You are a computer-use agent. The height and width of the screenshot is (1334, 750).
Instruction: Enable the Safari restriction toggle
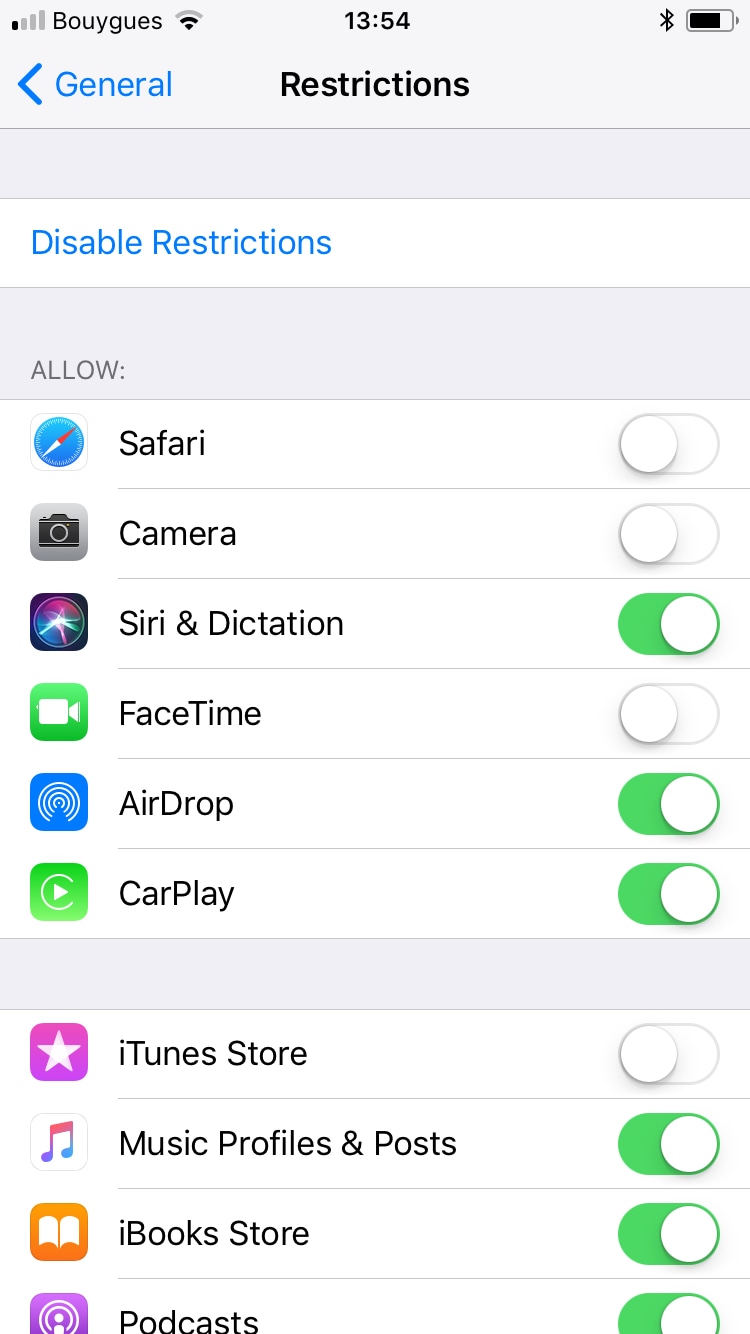click(668, 443)
